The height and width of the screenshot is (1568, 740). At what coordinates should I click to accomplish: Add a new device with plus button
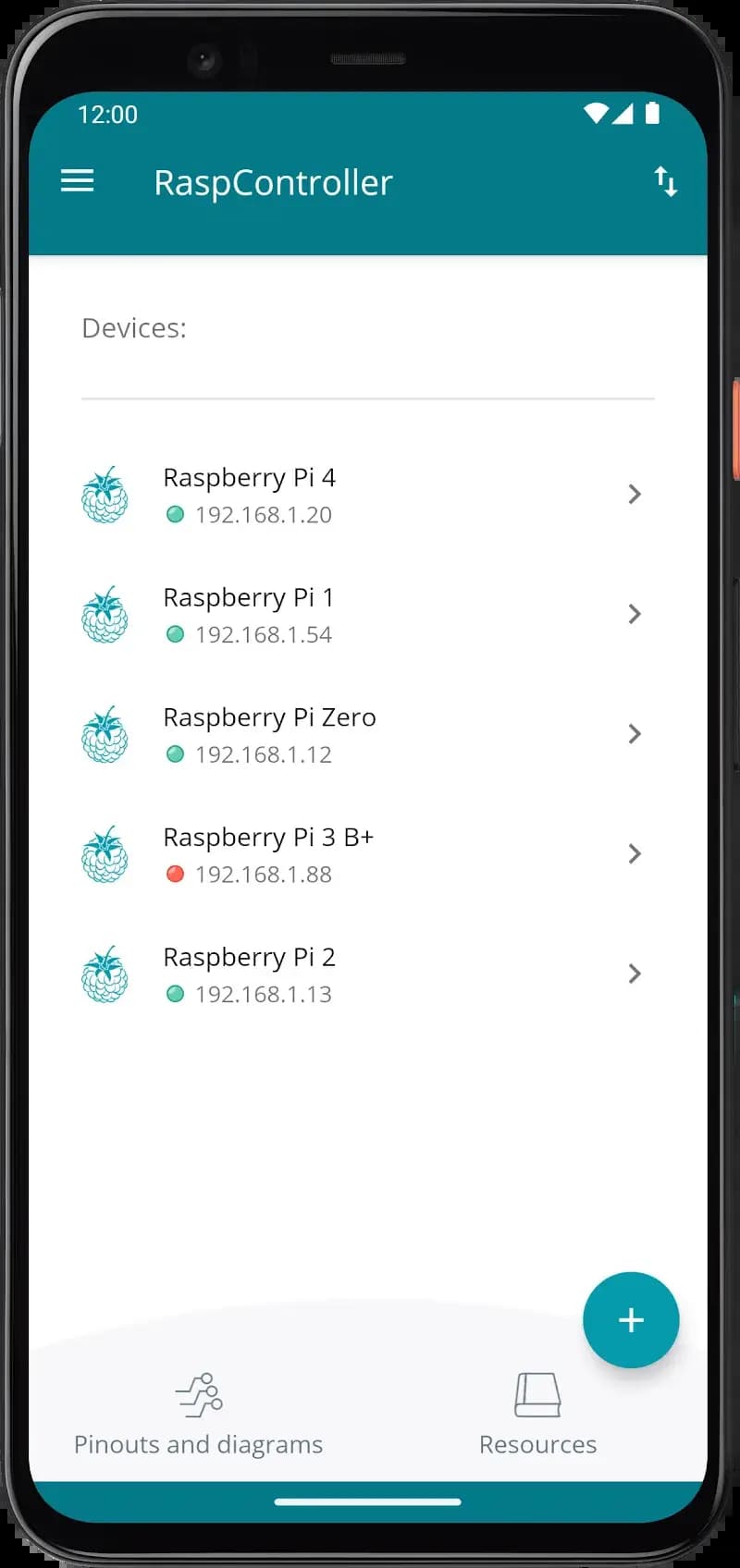pyautogui.click(x=631, y=1319)
